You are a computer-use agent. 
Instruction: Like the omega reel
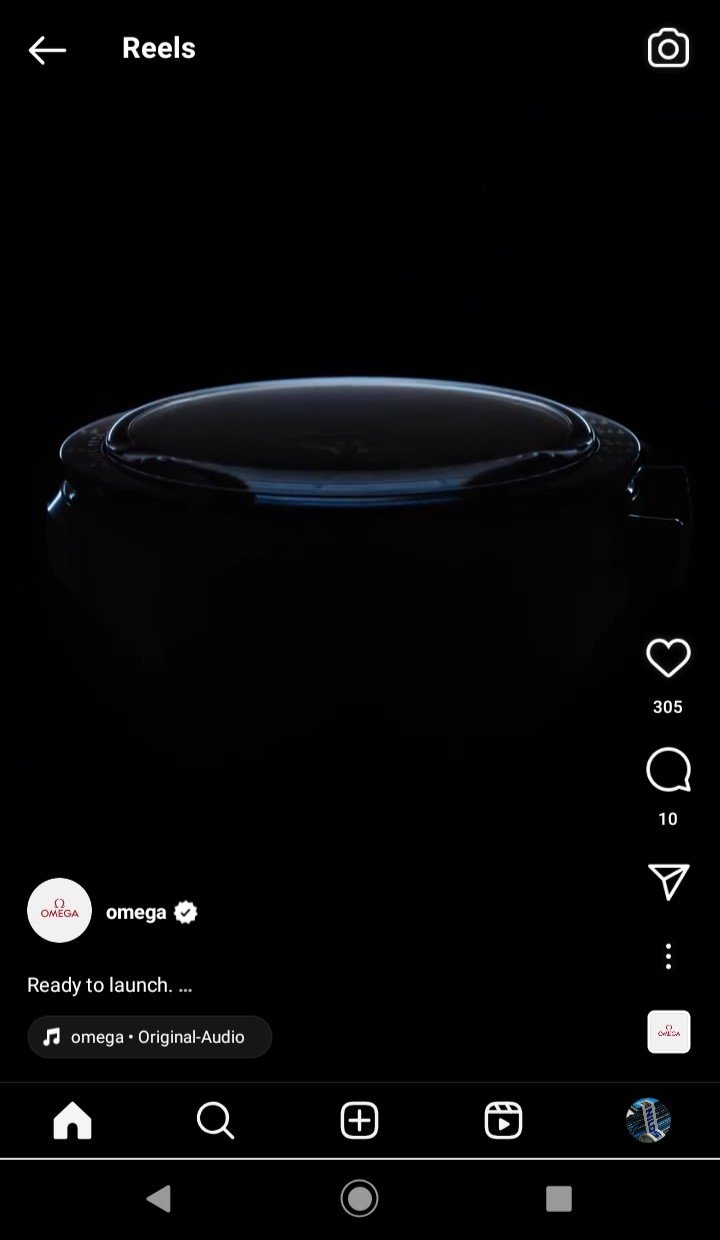tap(668, 659)
